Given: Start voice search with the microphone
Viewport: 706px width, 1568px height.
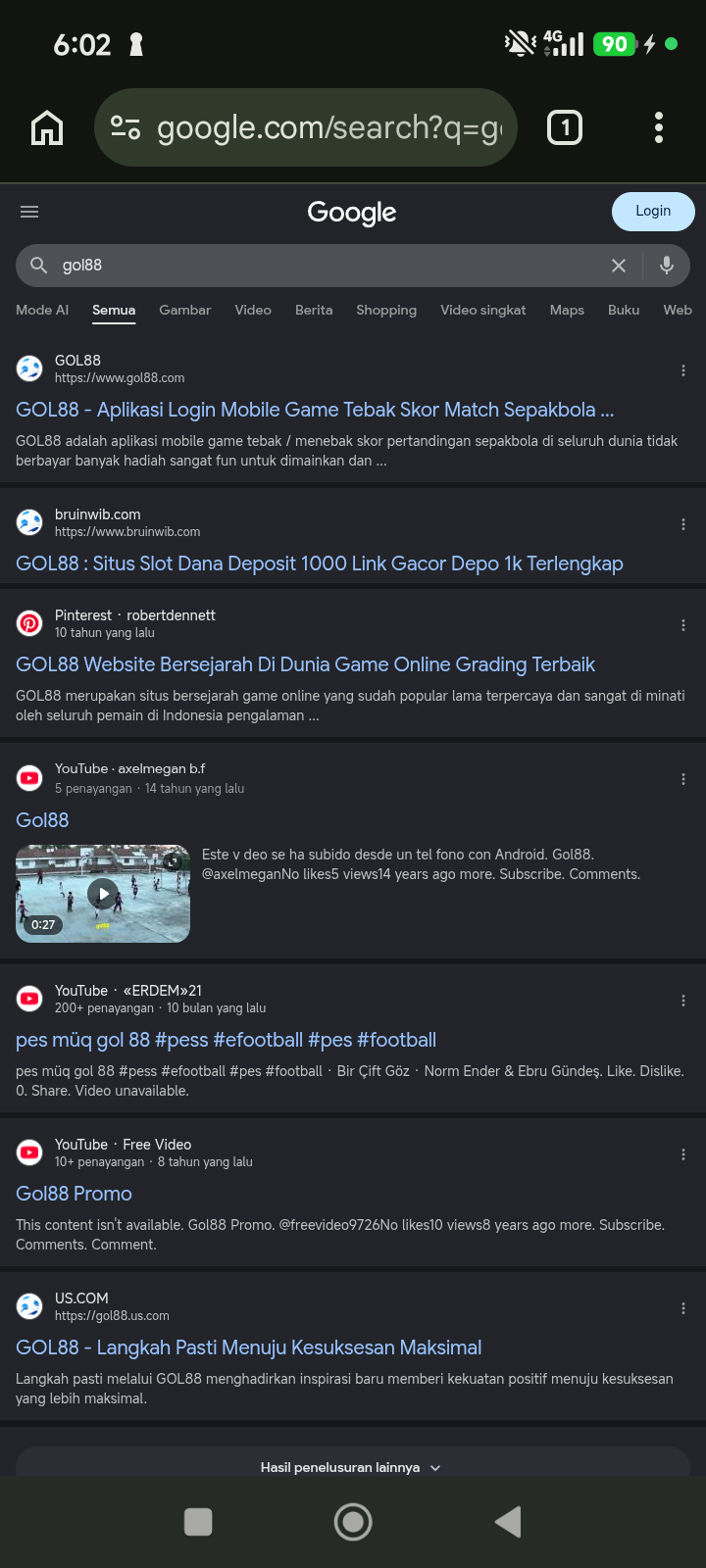Looking at the screenshot, I should click(x=667, y=265).
